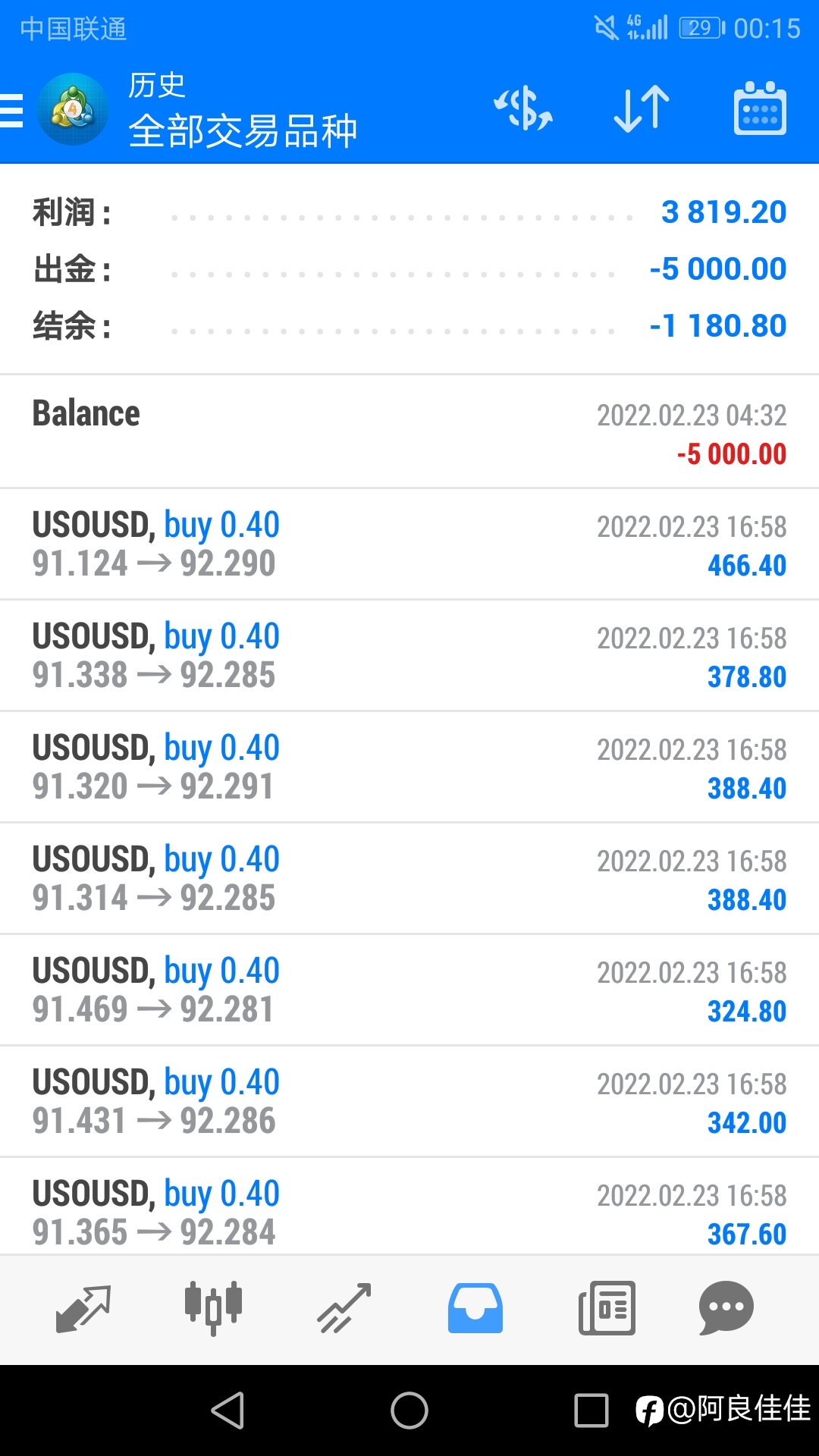Open the Balance -5 000.00 entry
This screenshot has width=819, height=1456.
coord(409,432)
